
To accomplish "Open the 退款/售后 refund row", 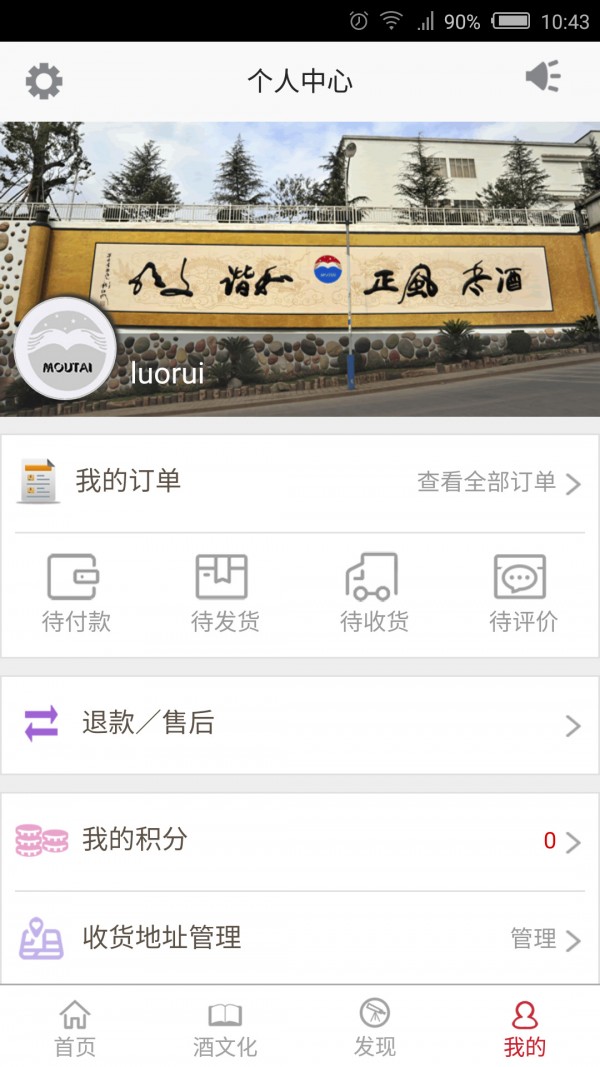I will click(x=300, y=724).
